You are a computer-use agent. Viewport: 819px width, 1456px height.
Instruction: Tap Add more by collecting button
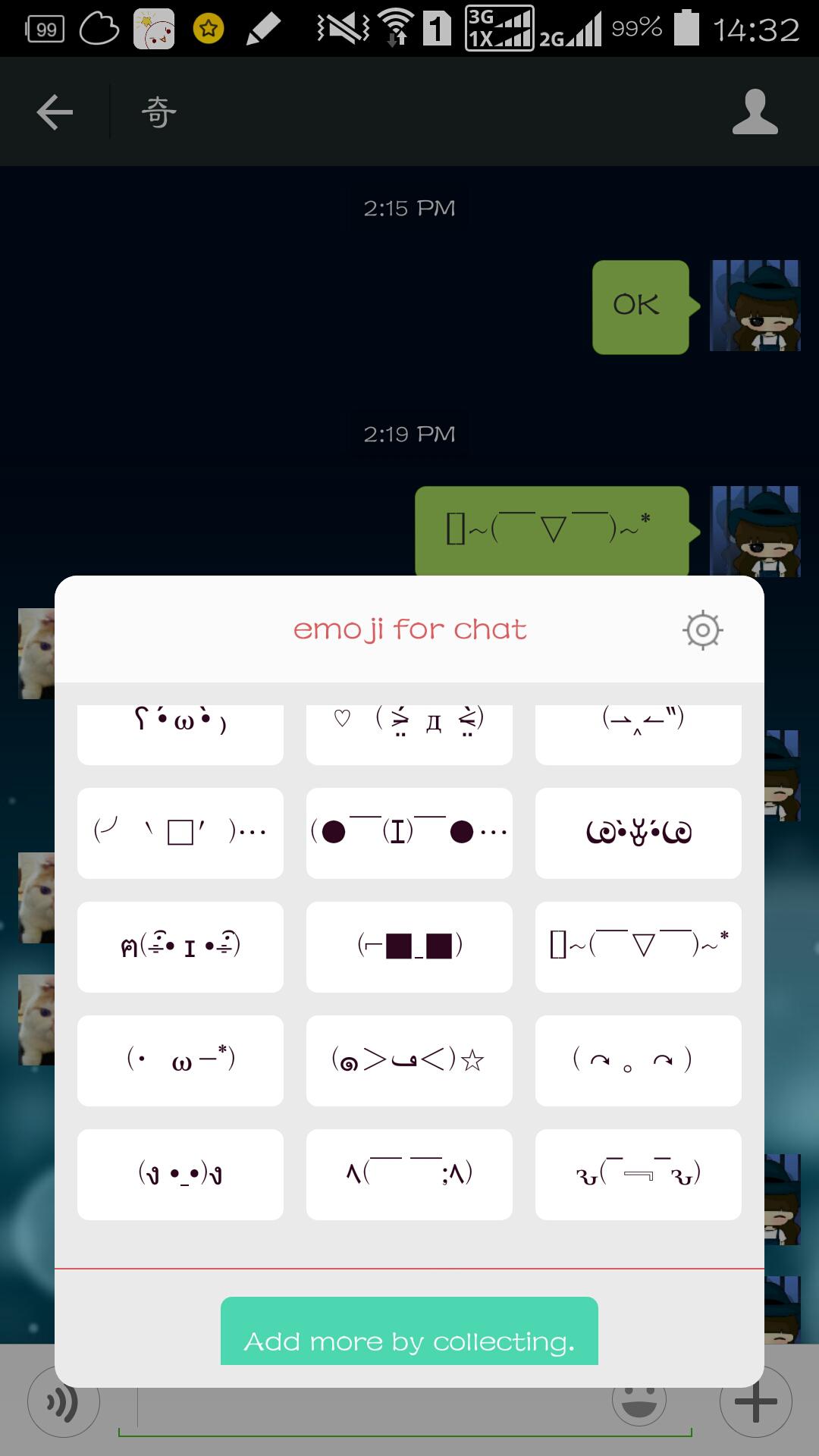pos(409,1332)
